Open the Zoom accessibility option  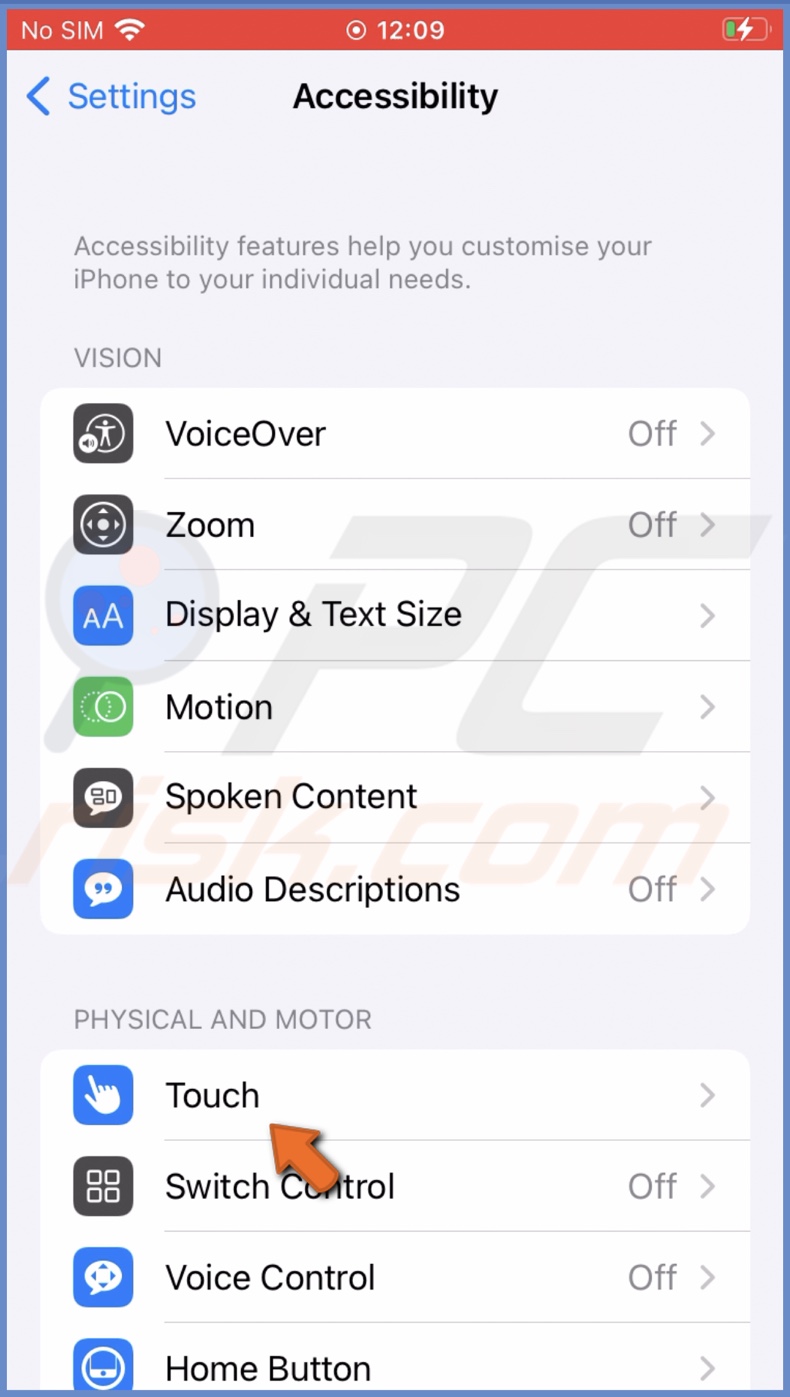click(394, 525)
